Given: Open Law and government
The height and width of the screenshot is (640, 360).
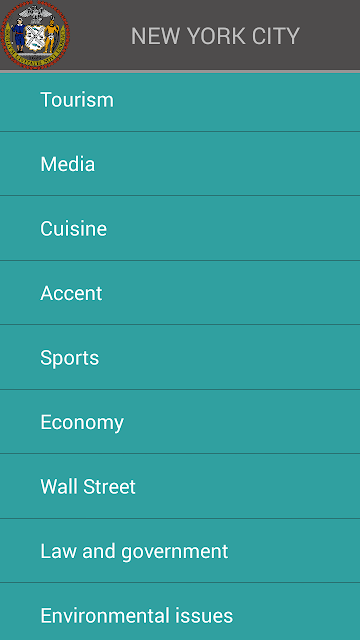Looking at the screenshot, I should [x=180, y=551].
